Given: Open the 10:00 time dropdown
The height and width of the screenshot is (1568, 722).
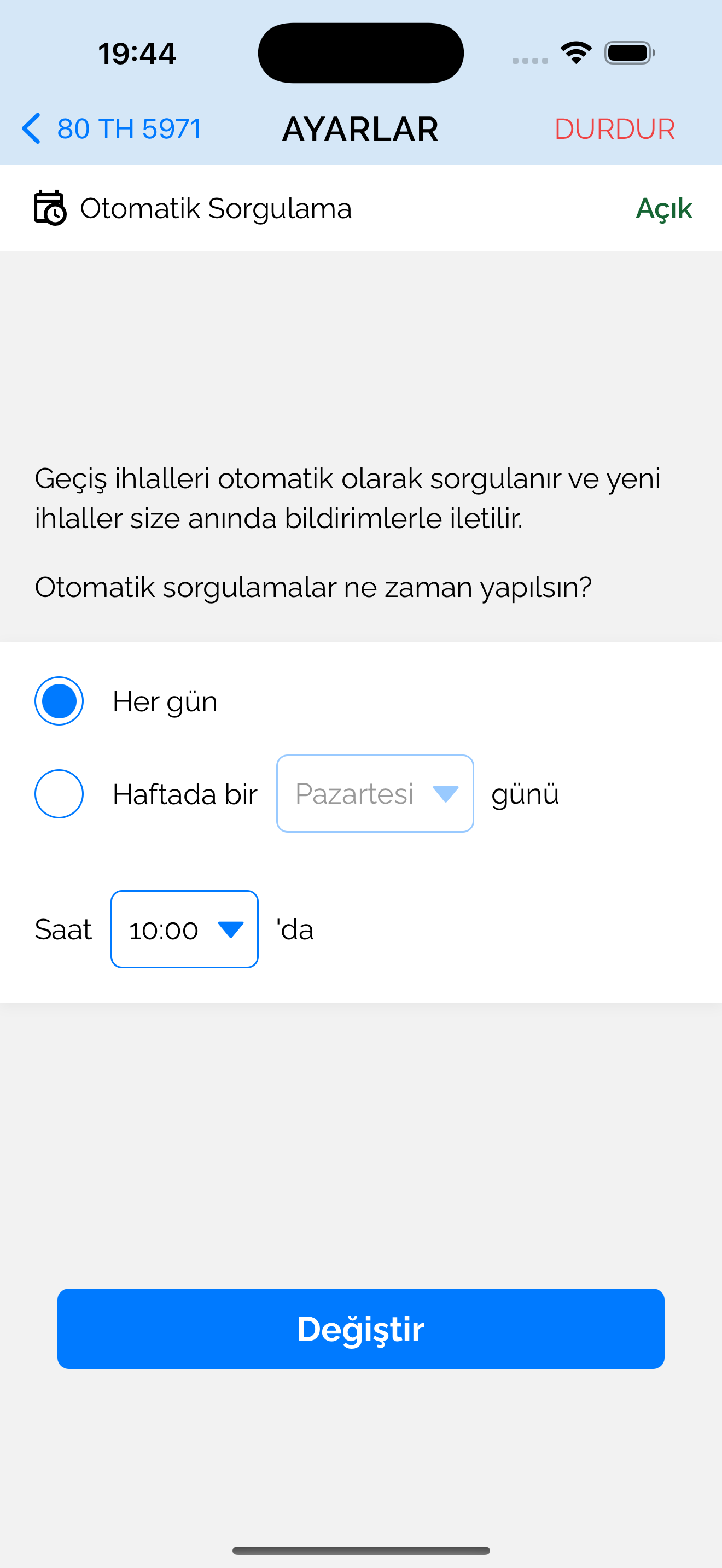Looking at the screenshot, I should click(x=184, y=929).
